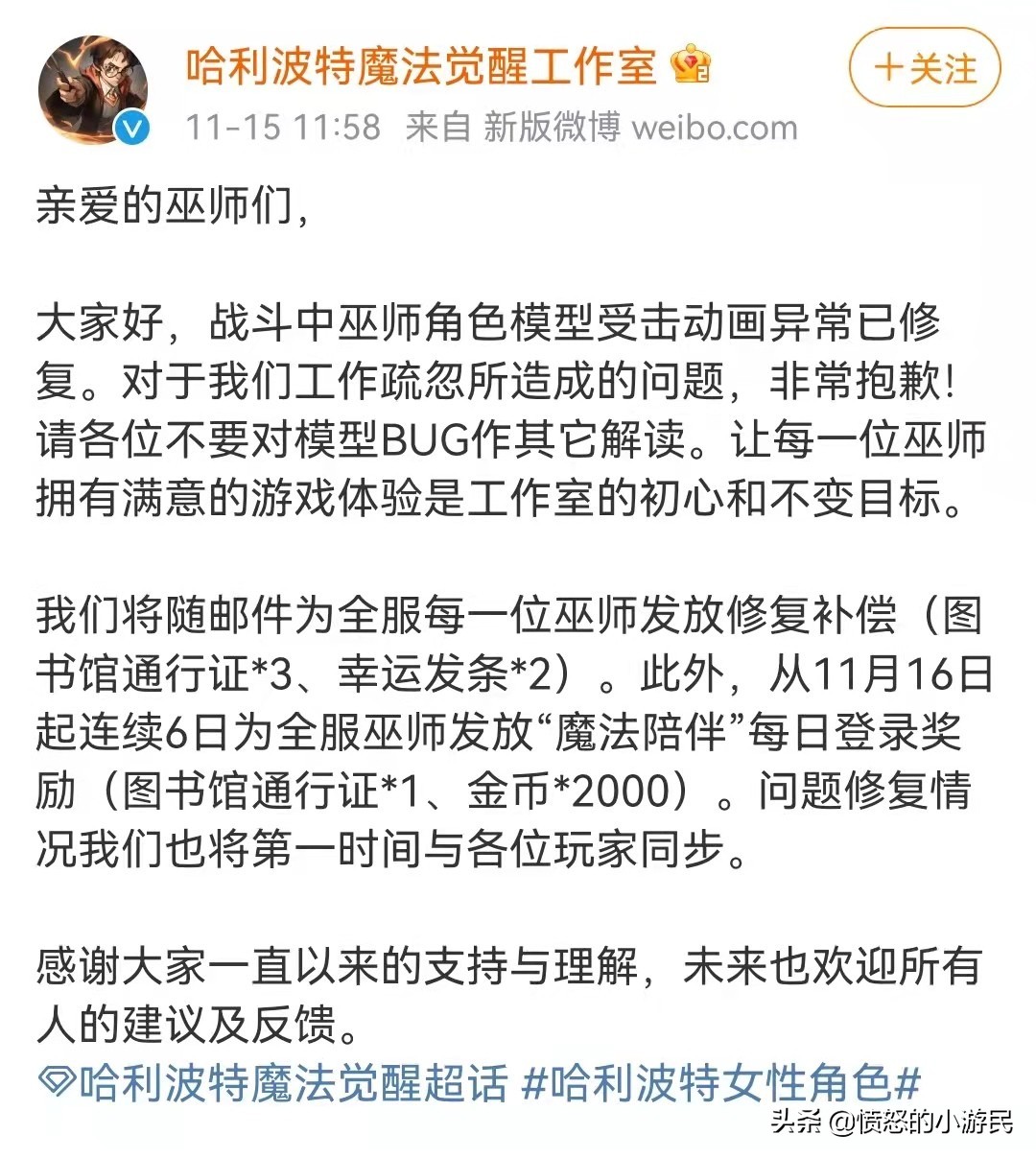Click the Harry Potter character artwork avatar
The width and height of the screenshot is (1036, 1158).
(x=91, y=86)
